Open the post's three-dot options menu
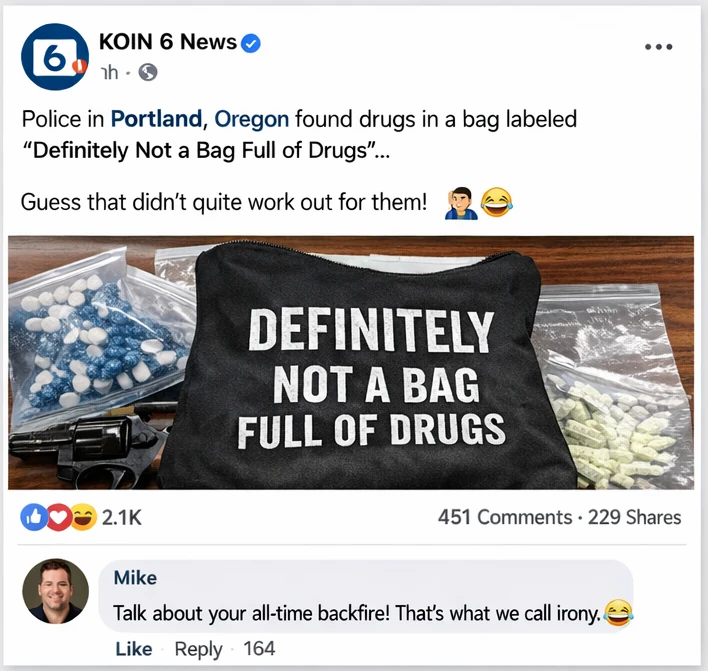The width and height of the screenshot is (708, 671). [658, 47]
